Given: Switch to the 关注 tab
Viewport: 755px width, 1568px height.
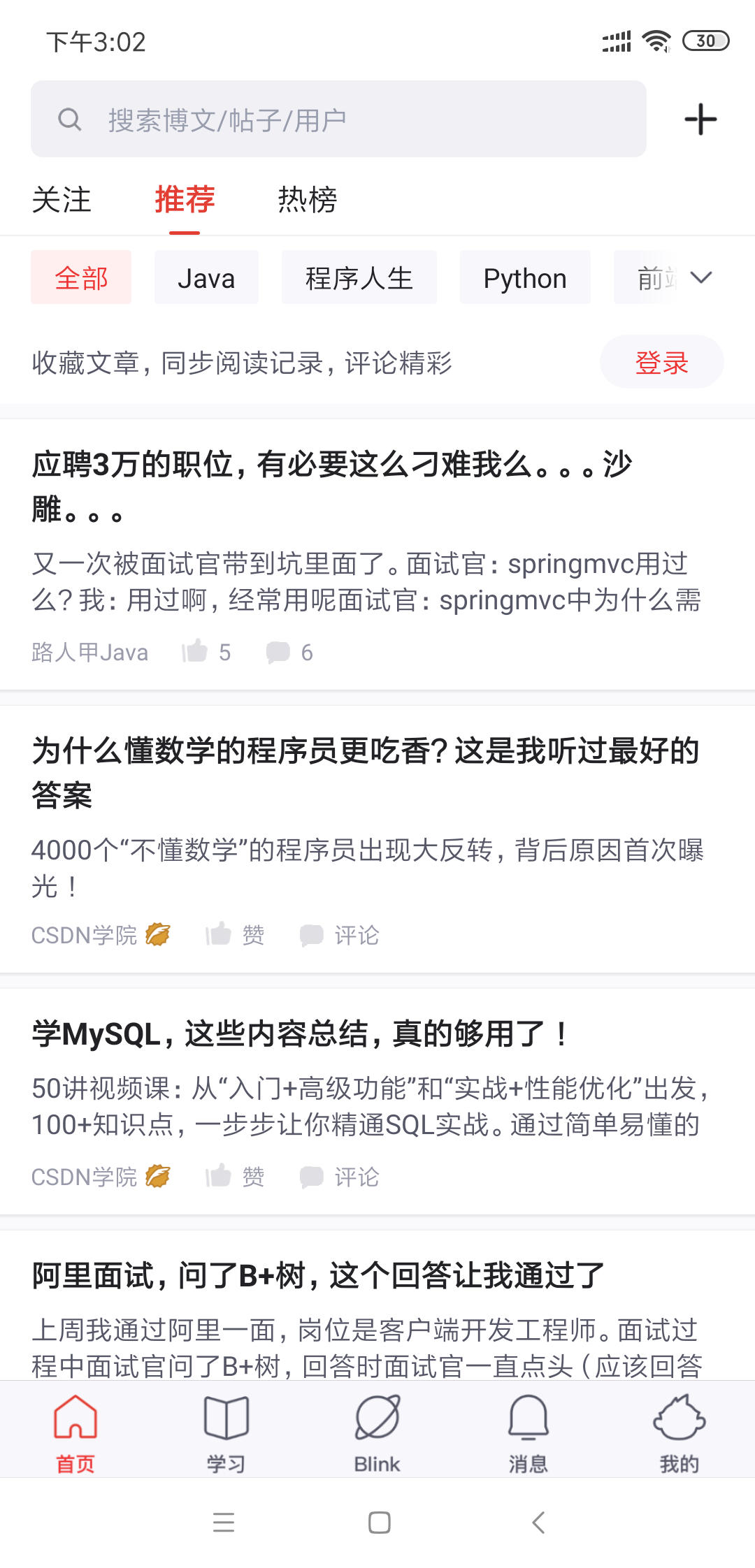Looking at the screenshot, I should click(x=62, y=200).
